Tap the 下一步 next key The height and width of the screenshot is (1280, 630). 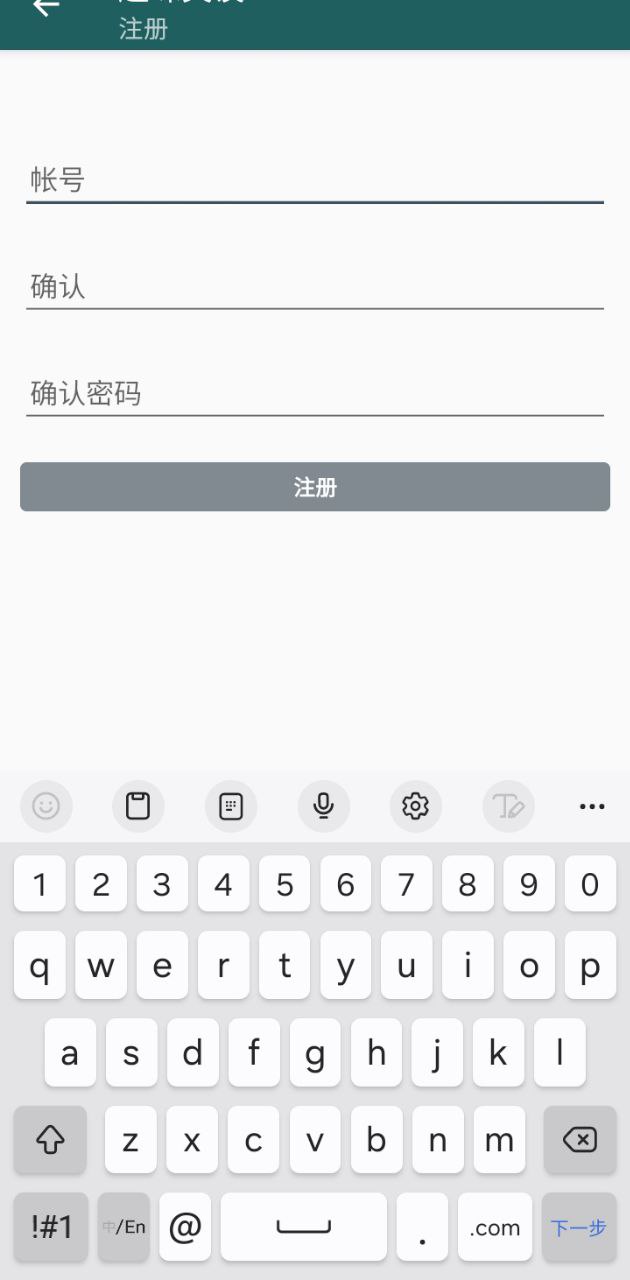coord(579,1227)
